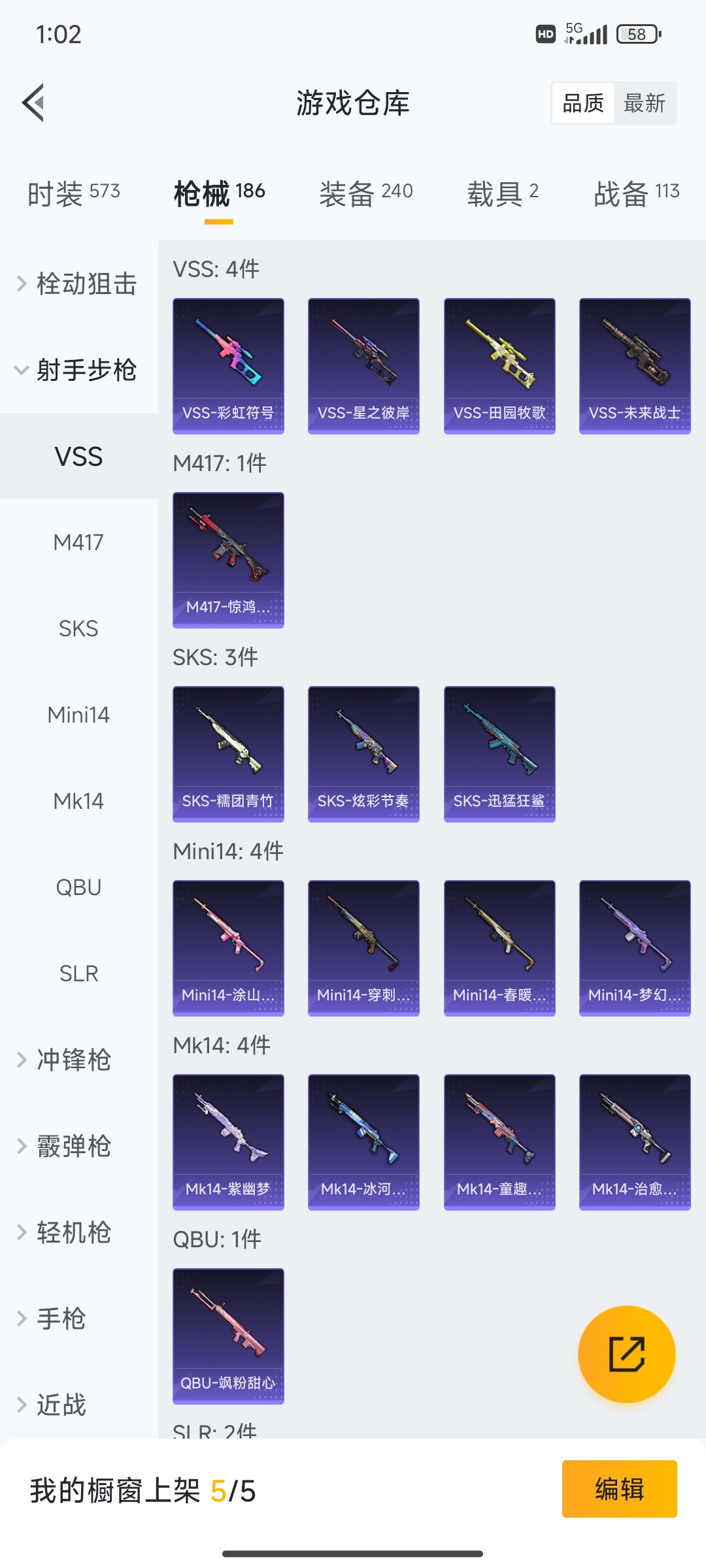The width and height of the screenshot is (706, 1568).
Task: Open the QBU-飒粉甜心 skin
Action: [x=228, y=1336]
